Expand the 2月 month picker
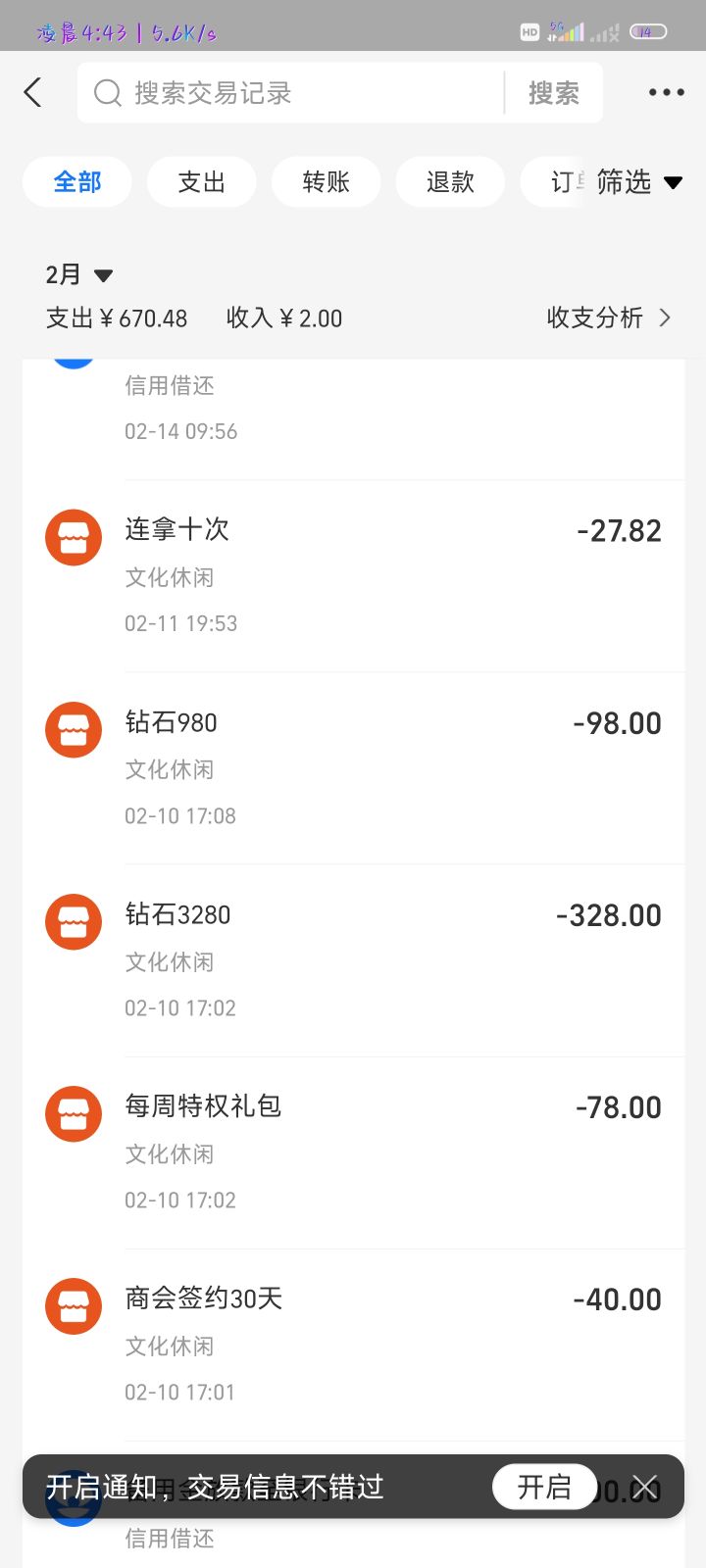The height and width of the screenshot is (1568, 706). coord(79,274)
